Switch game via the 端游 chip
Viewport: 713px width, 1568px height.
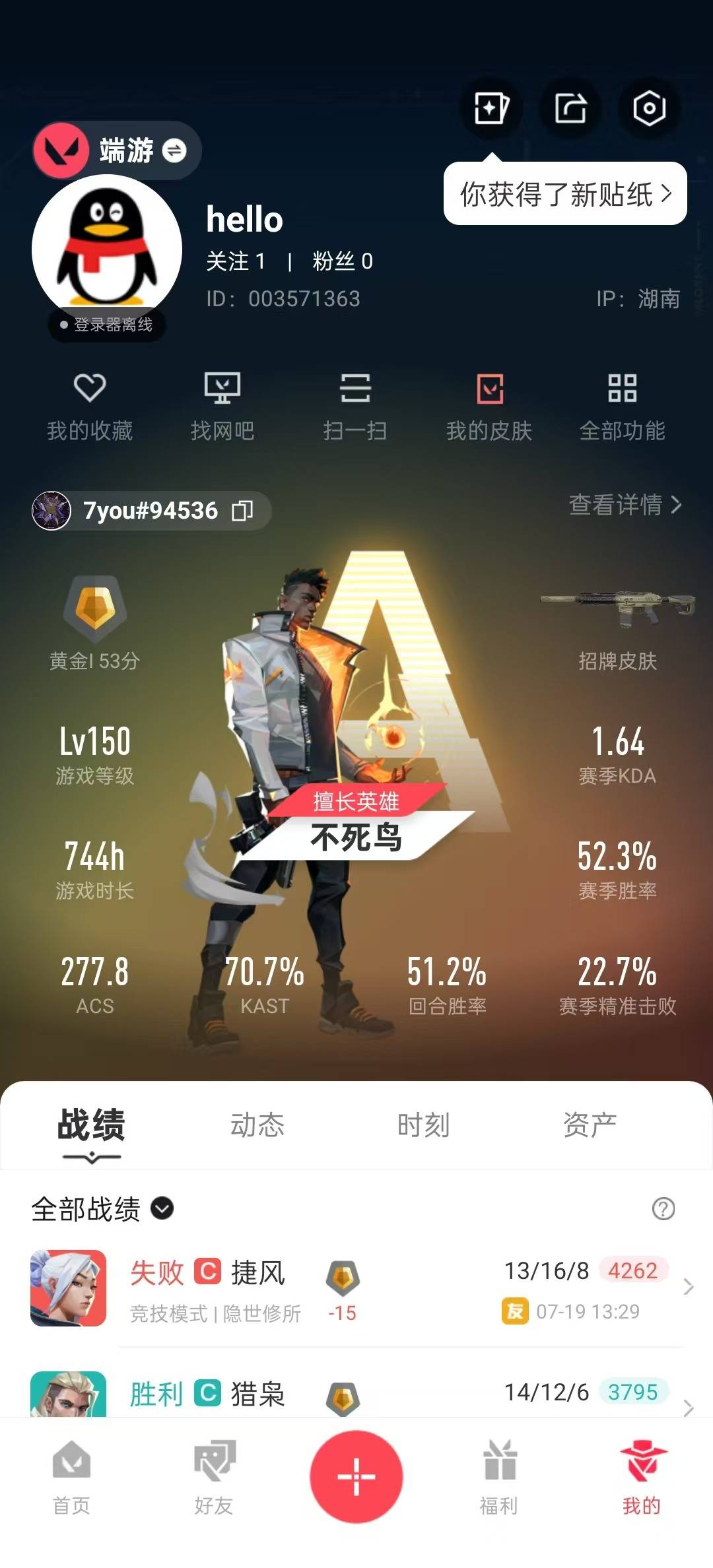(x=118, y=150)
